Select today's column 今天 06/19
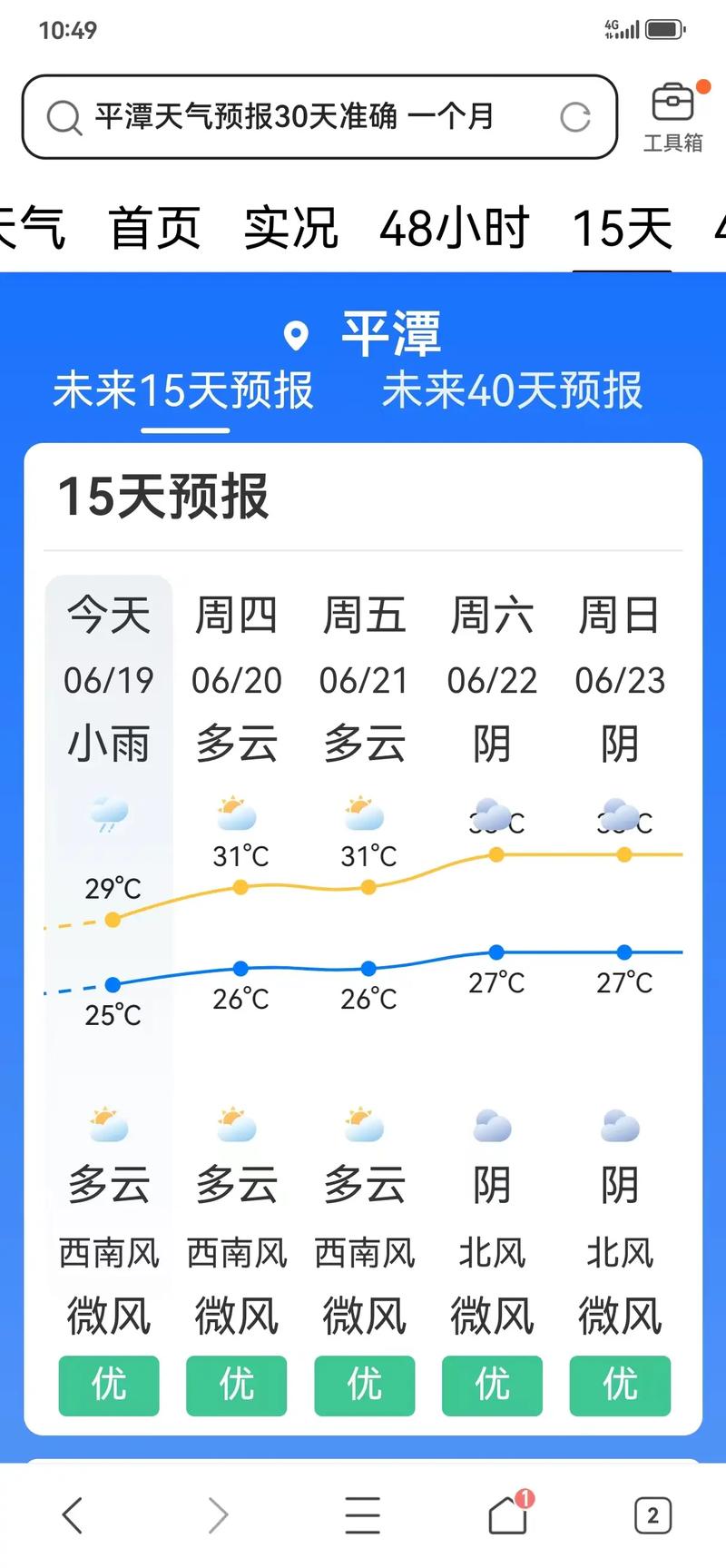 (109, 645)
